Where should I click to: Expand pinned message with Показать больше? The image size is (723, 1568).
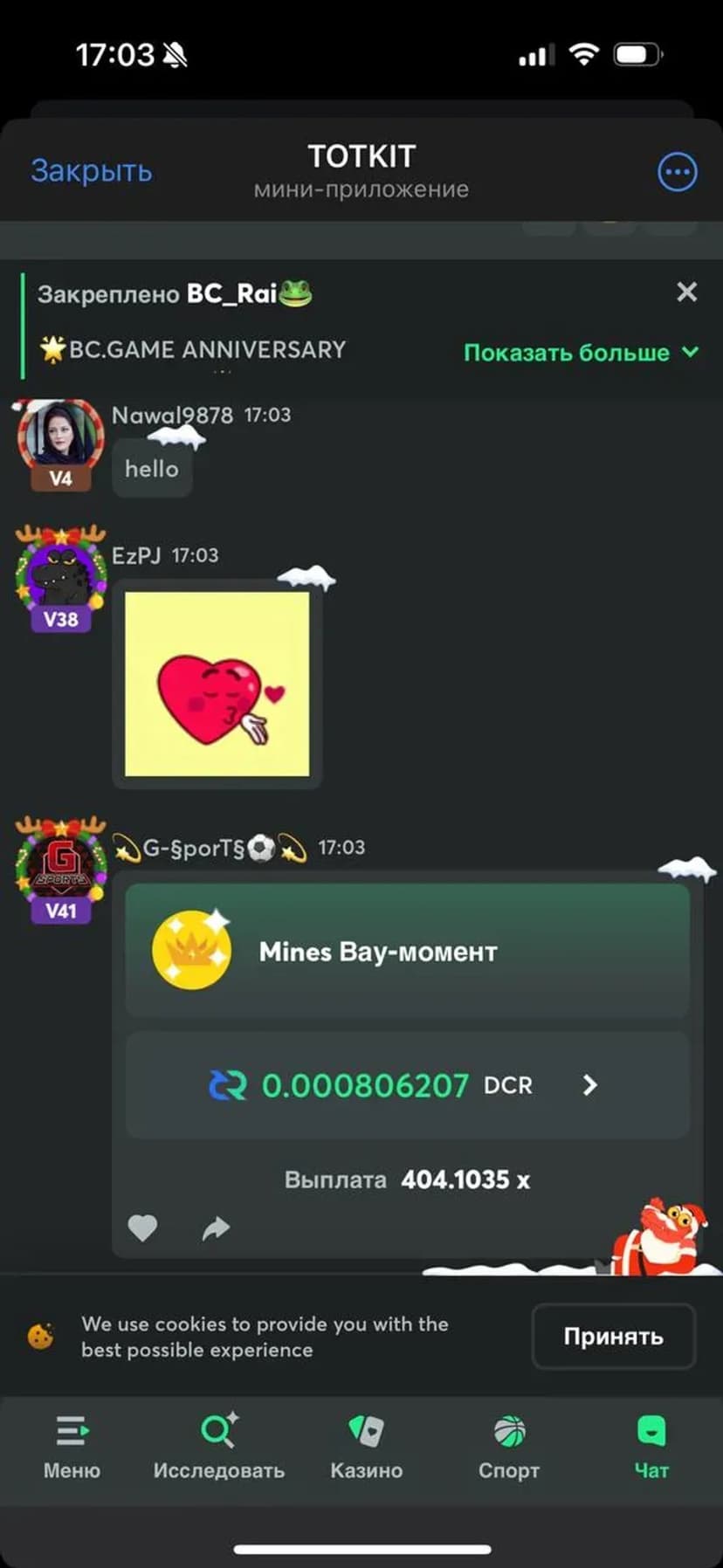581,353
